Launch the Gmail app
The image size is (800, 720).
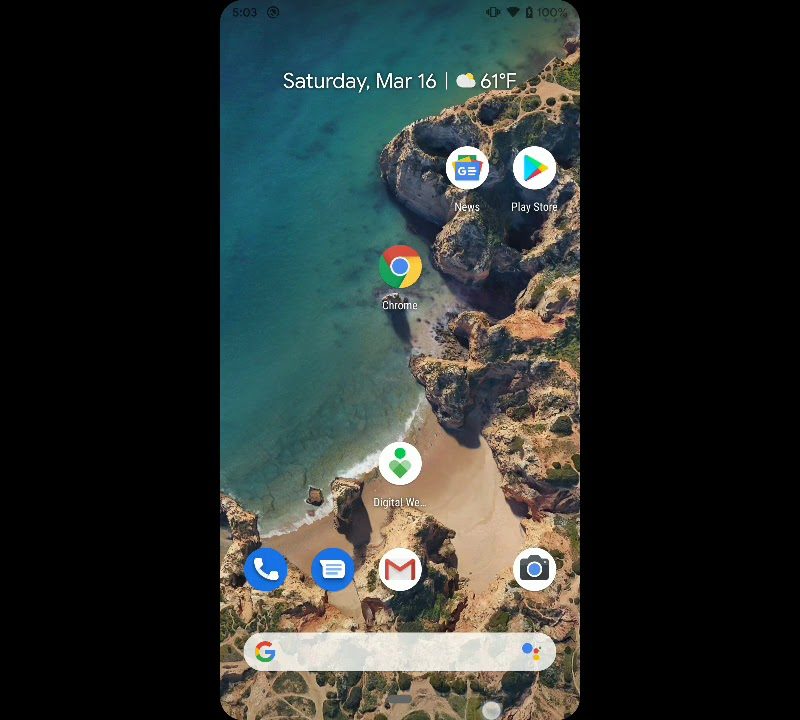400,570
